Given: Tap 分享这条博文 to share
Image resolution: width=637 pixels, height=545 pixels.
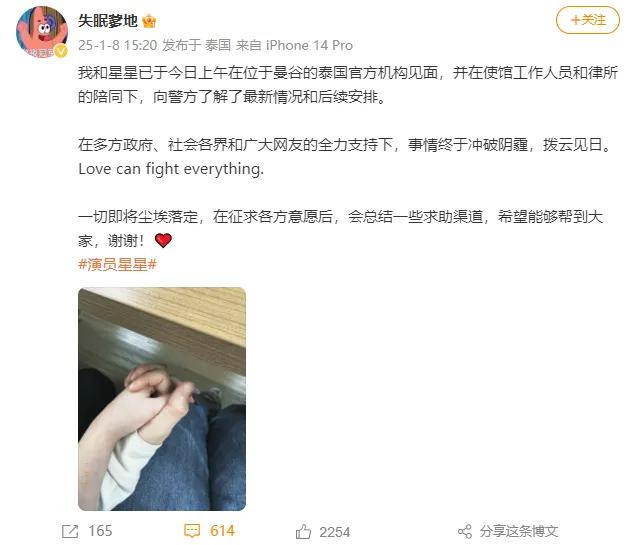Looking at the screenshot, I should (x=507, y=531).
